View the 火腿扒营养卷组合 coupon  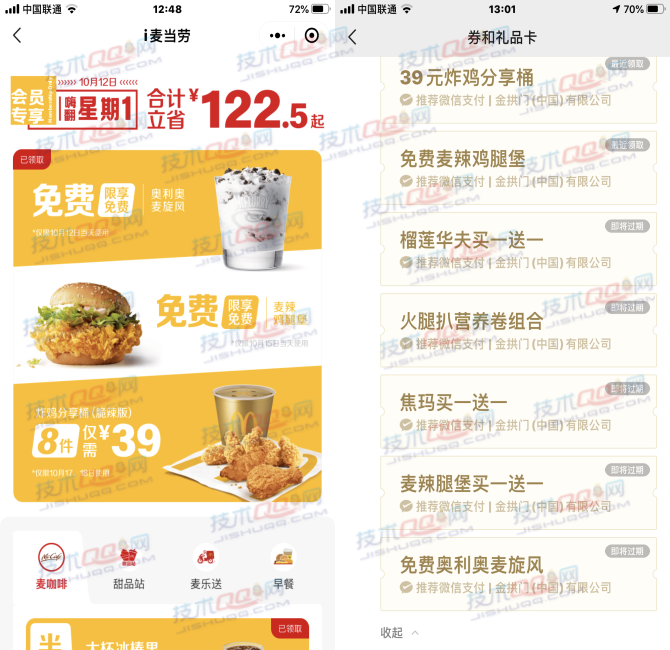coord(517,330)
